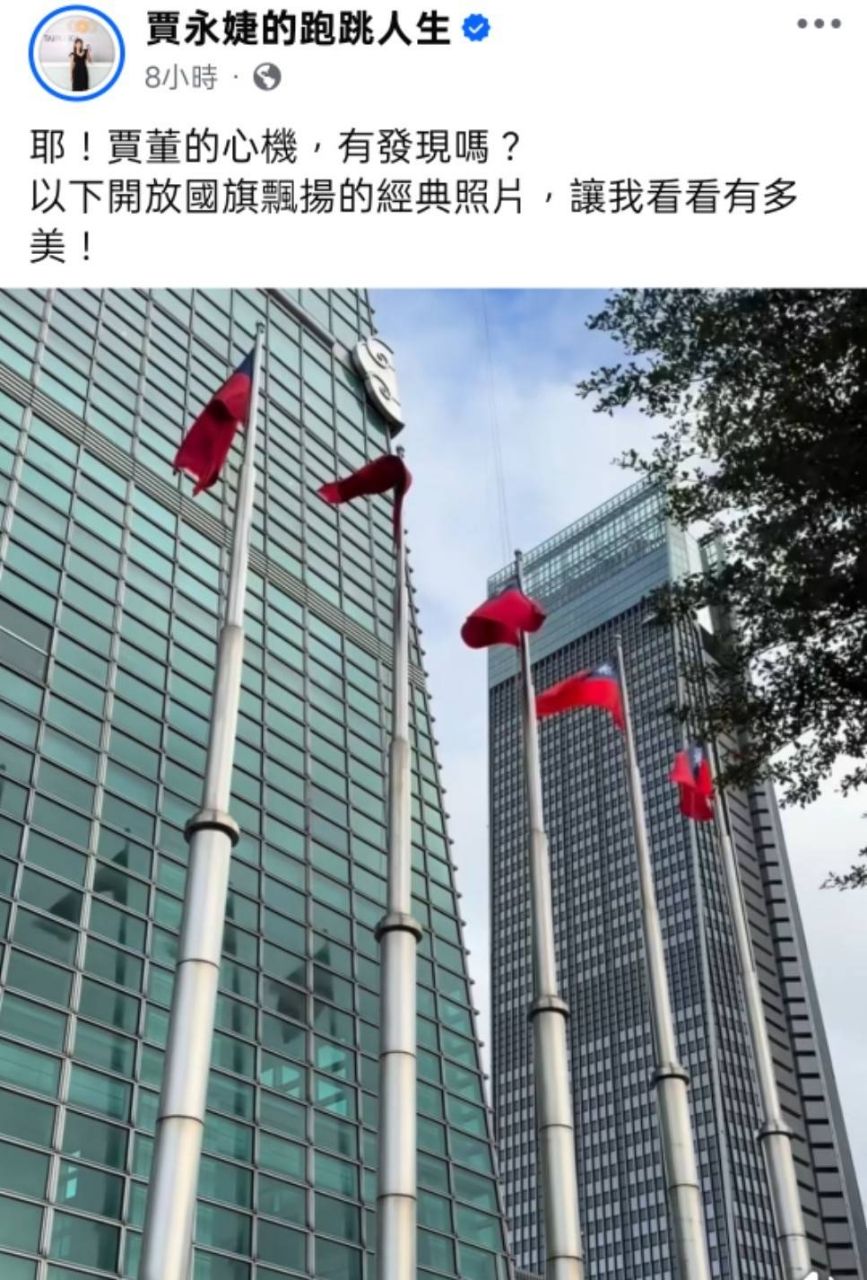
Task: Open the 賈永婕的跑跳人生 page name link
Action: [299, 29]
